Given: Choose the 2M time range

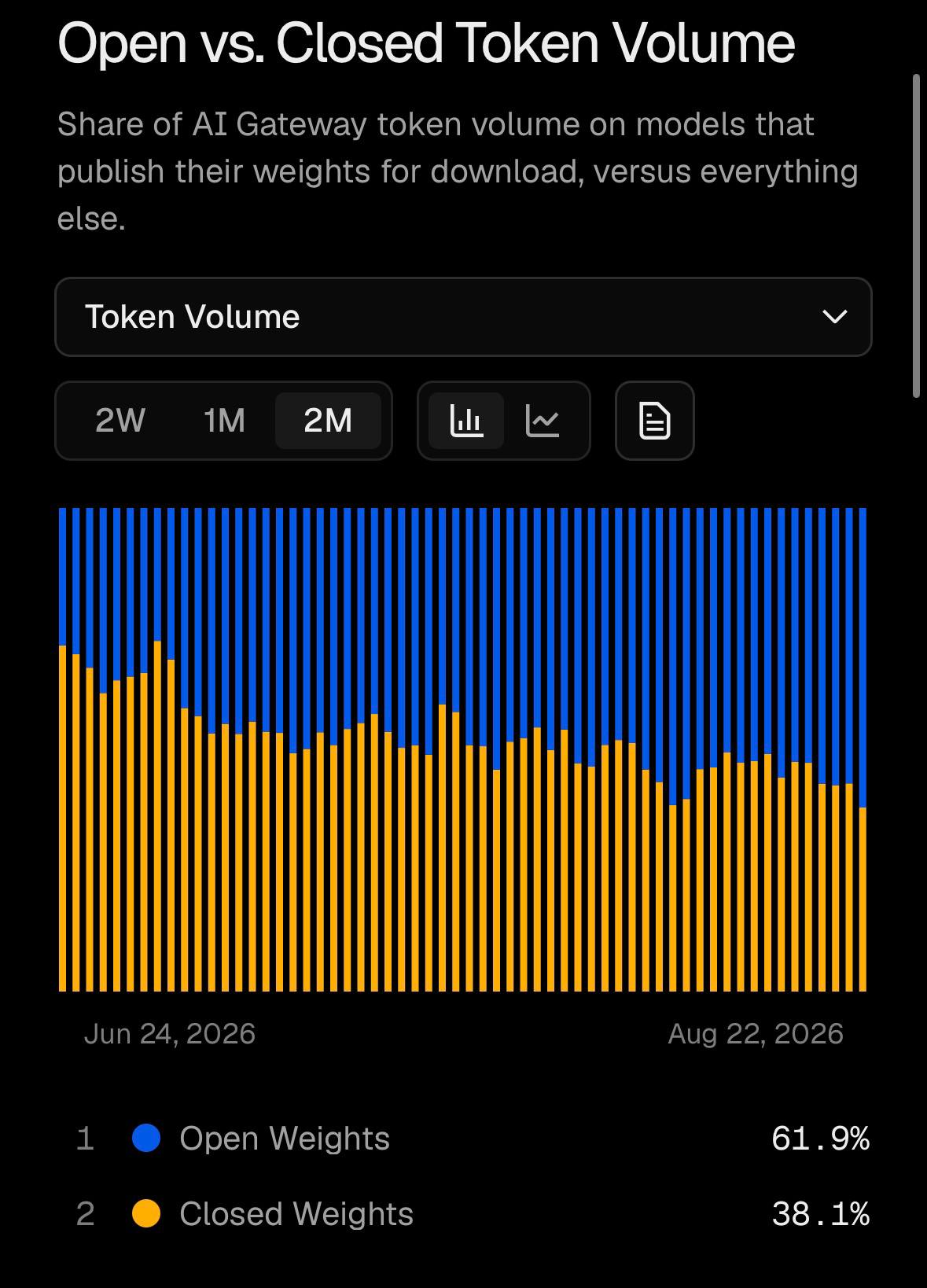Looking at the screenshot, I should [328, 421].
